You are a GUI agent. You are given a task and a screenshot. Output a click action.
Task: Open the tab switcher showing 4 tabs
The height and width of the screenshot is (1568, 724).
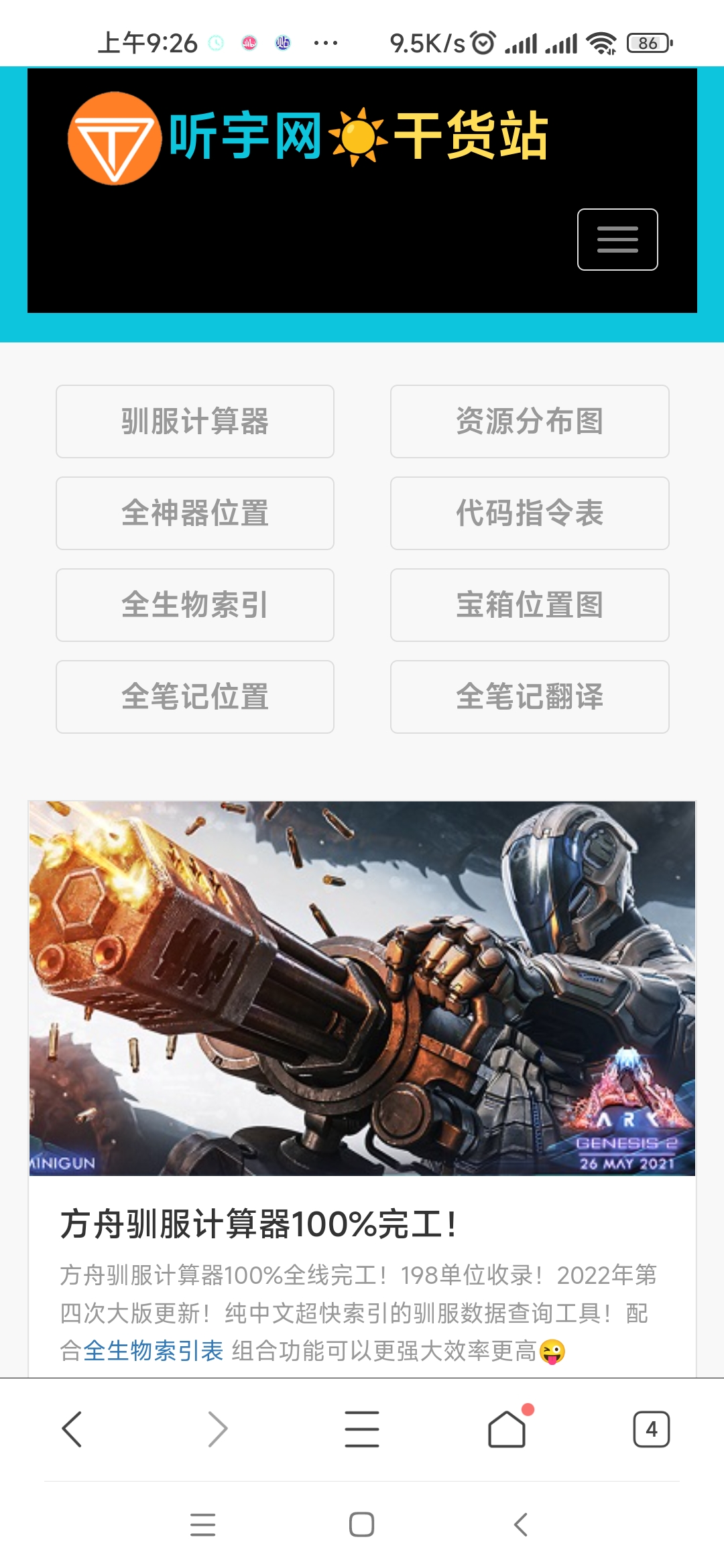click(x=651, y=1429)
